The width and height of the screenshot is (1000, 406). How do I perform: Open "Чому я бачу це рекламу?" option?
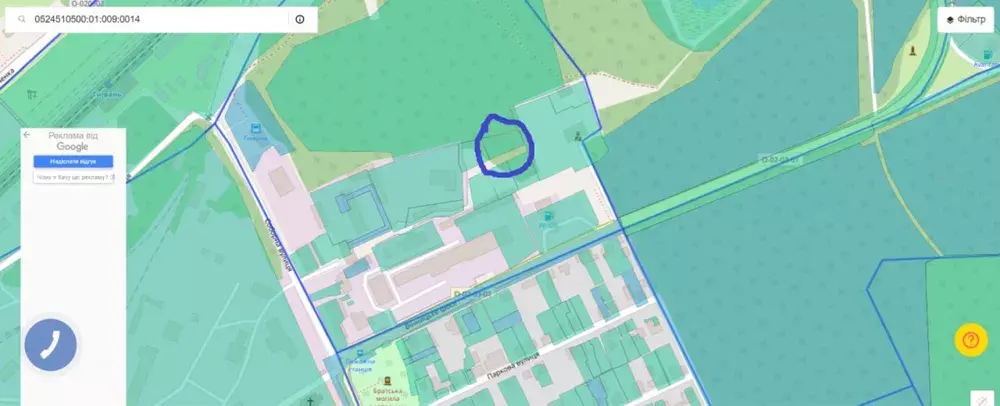point(73,177)
